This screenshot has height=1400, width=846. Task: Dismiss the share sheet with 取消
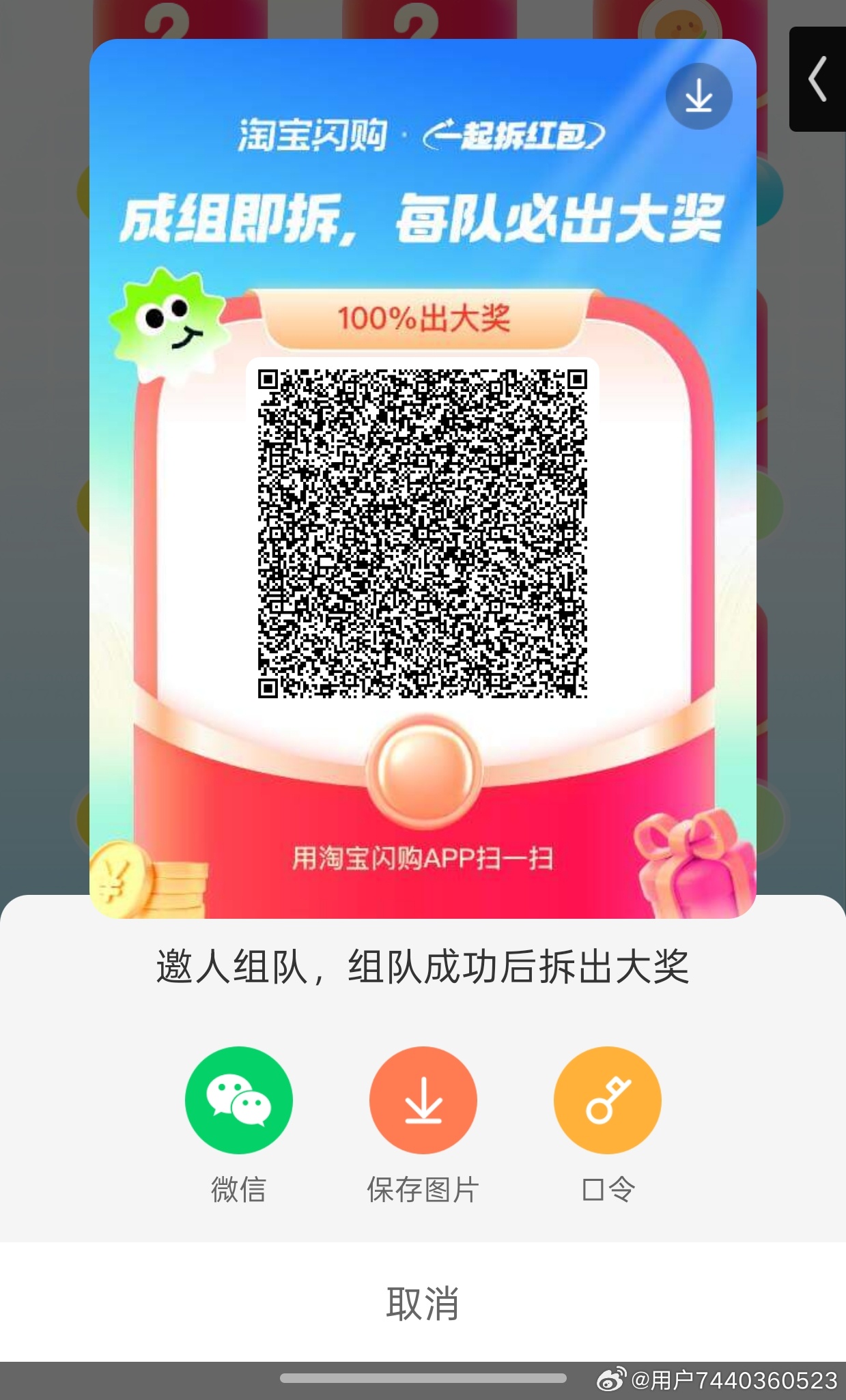(423, 1303)
